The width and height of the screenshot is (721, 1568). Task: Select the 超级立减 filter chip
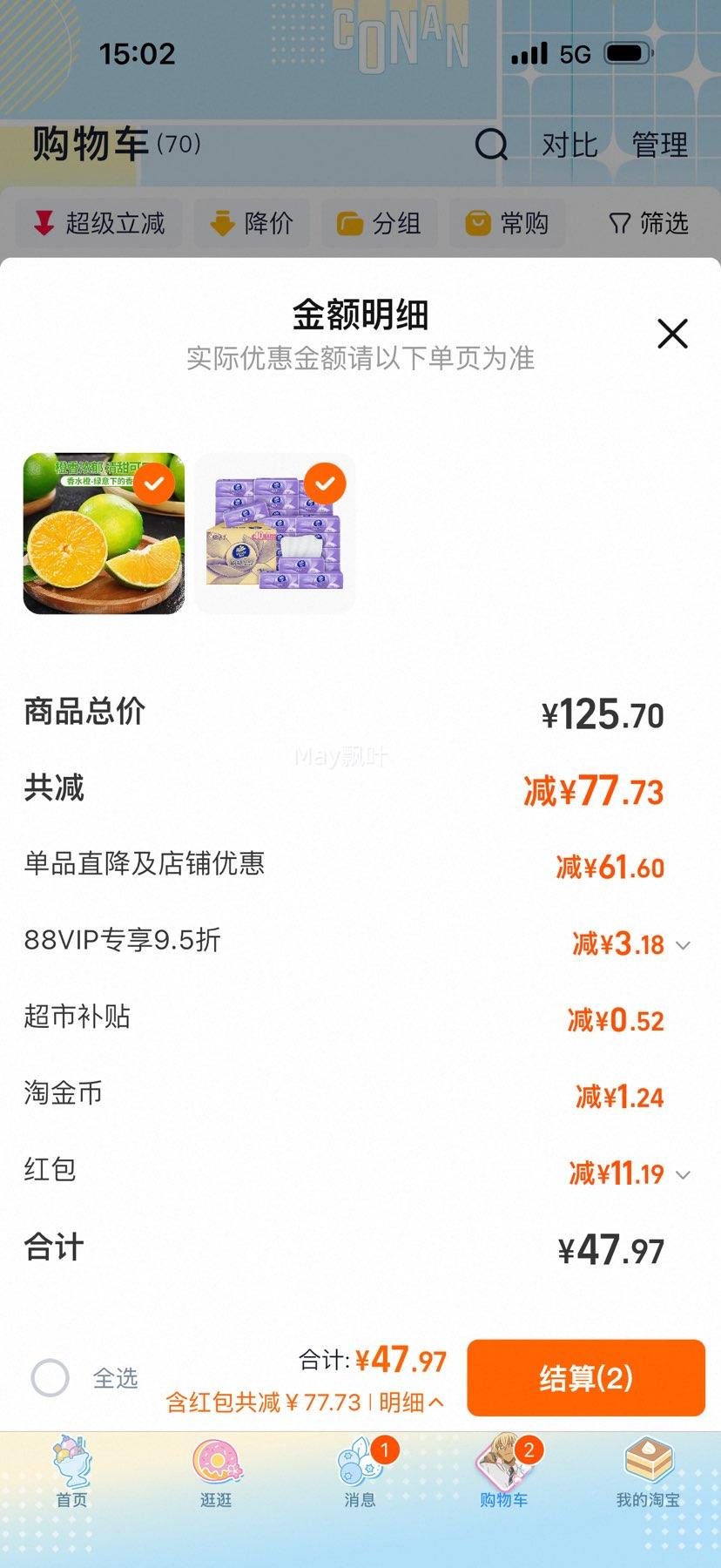point(98,224)
